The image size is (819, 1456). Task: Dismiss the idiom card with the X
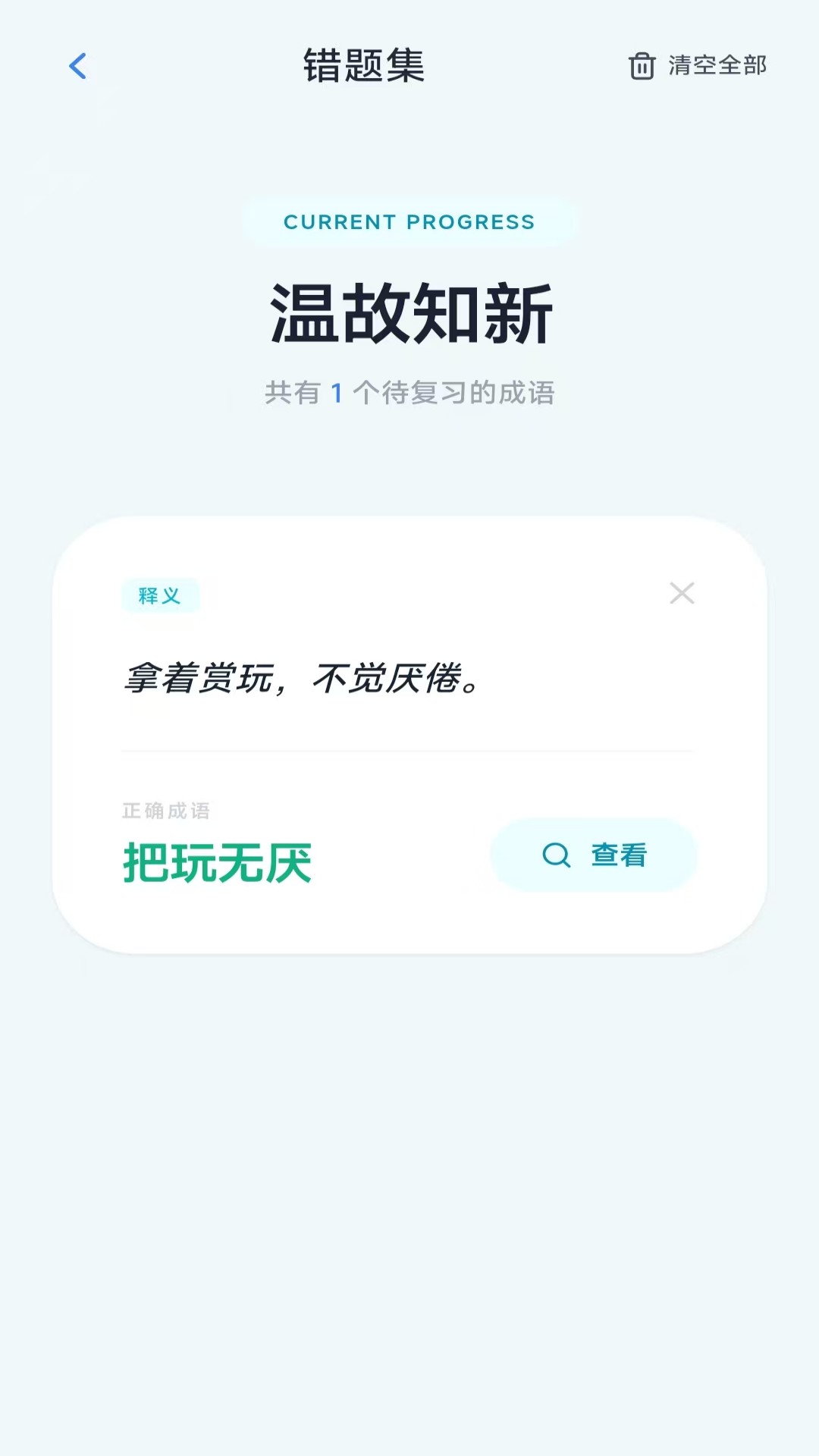coord(682,594)
